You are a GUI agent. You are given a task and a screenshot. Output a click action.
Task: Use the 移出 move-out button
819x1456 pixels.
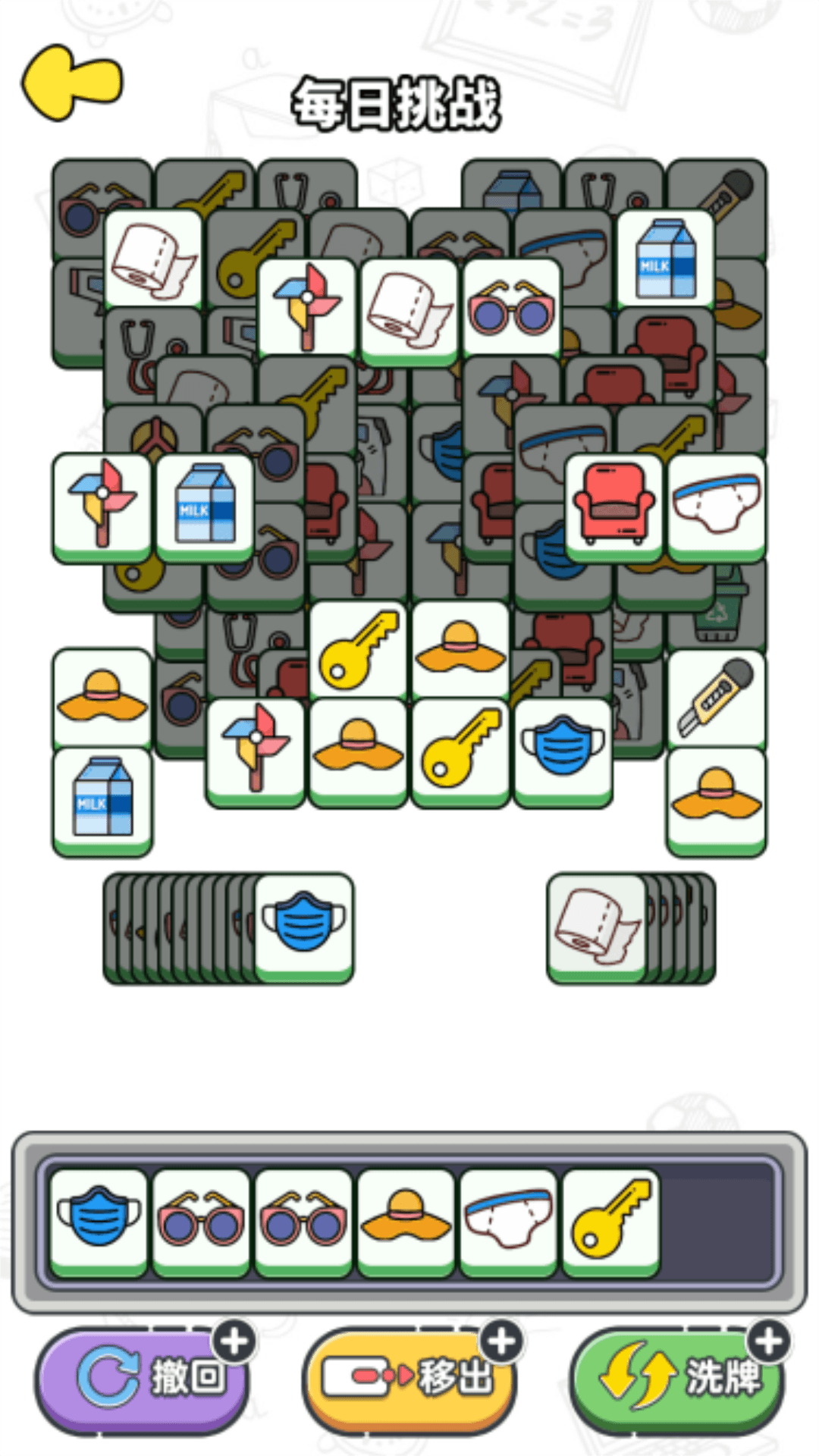409,1376
